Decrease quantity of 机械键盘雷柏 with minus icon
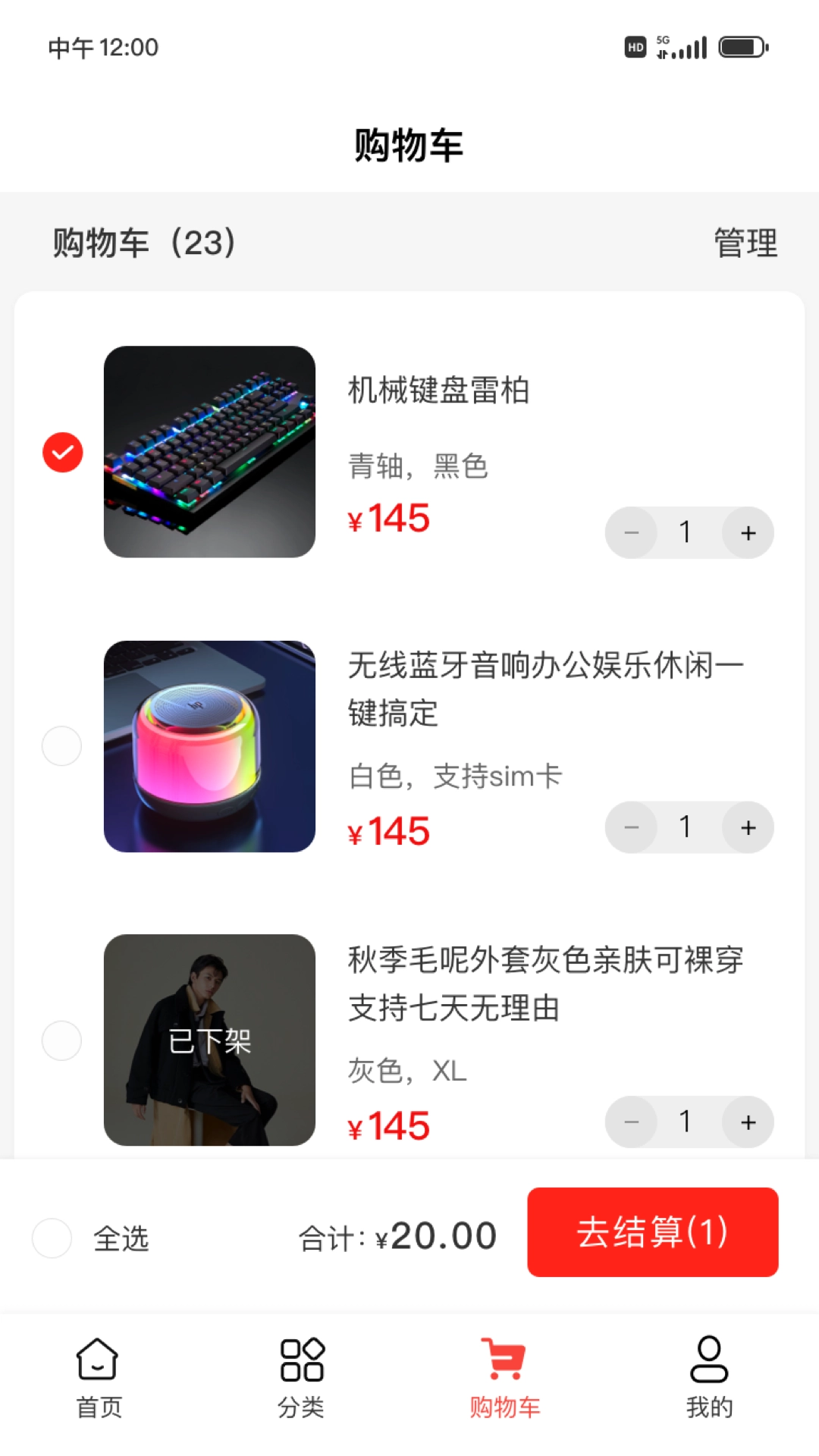 tap(631, 532)
